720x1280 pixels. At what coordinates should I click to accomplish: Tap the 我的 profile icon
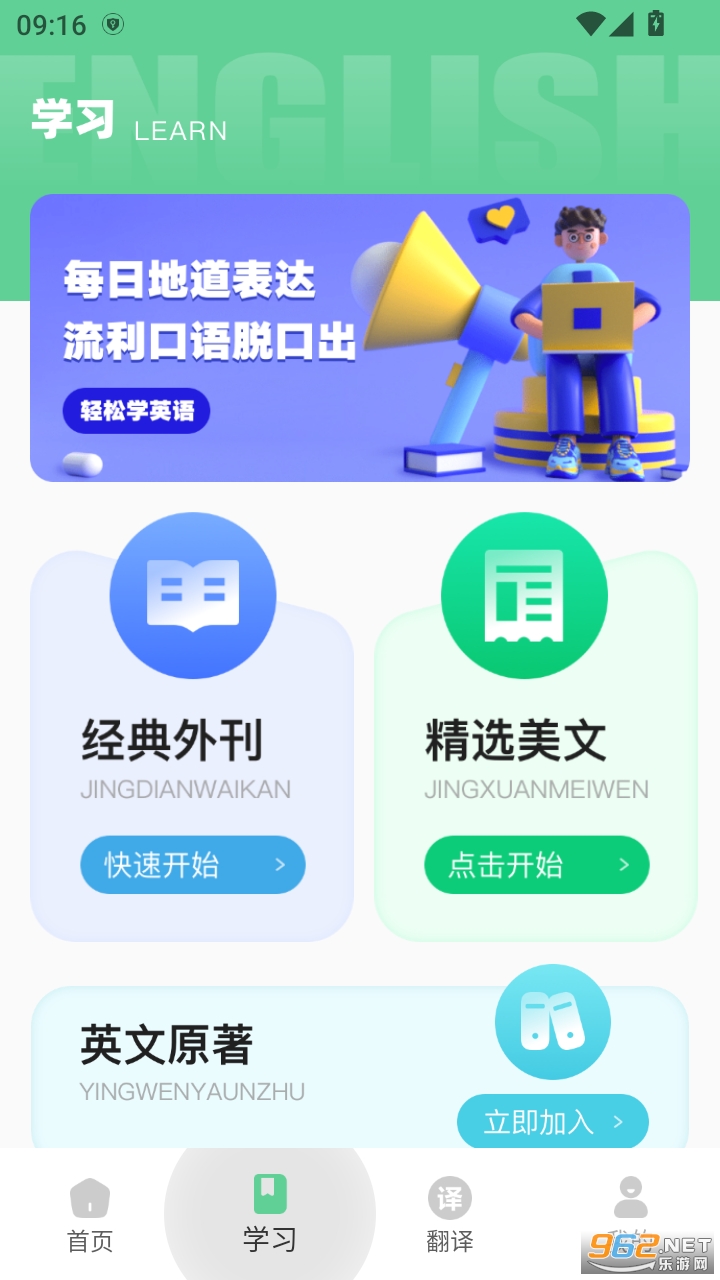click(x=630, y=1195)
